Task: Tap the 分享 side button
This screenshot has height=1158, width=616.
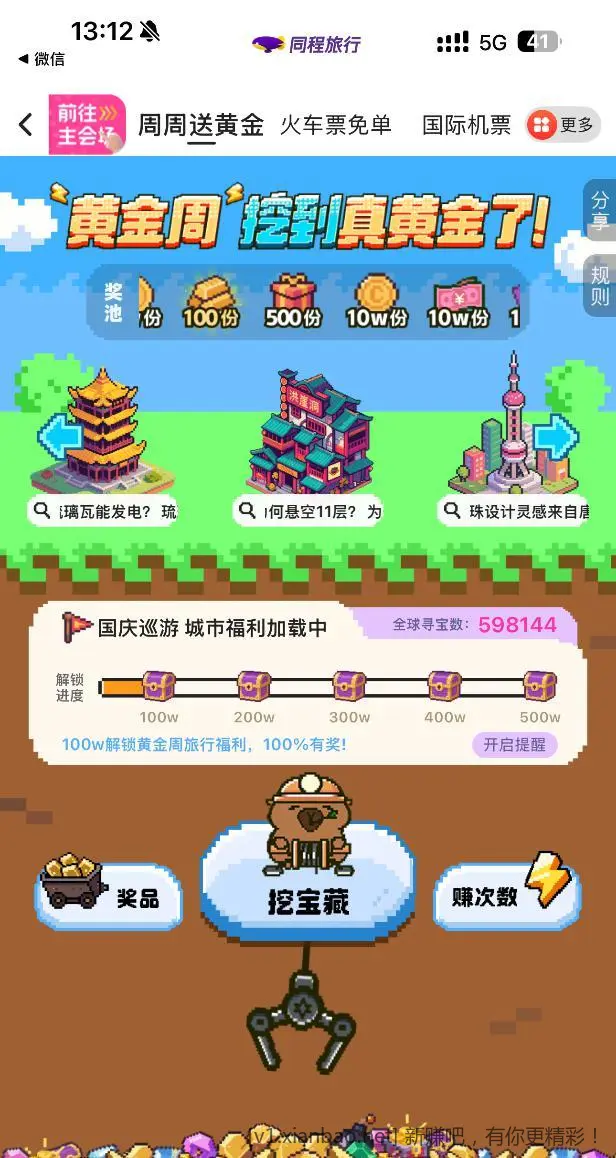Action: (x=599, y=210)
